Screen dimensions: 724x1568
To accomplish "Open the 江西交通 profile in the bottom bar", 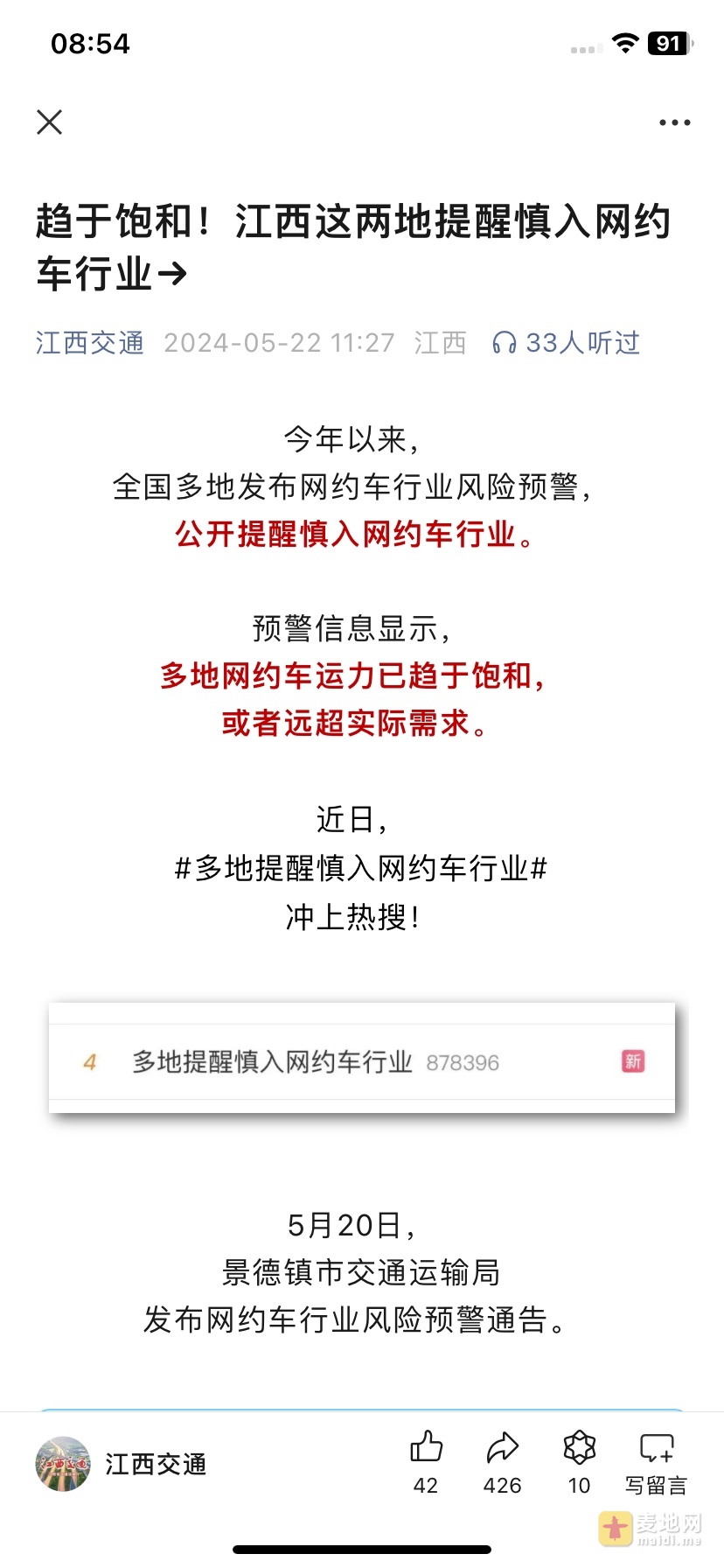I will (122, 1464).
